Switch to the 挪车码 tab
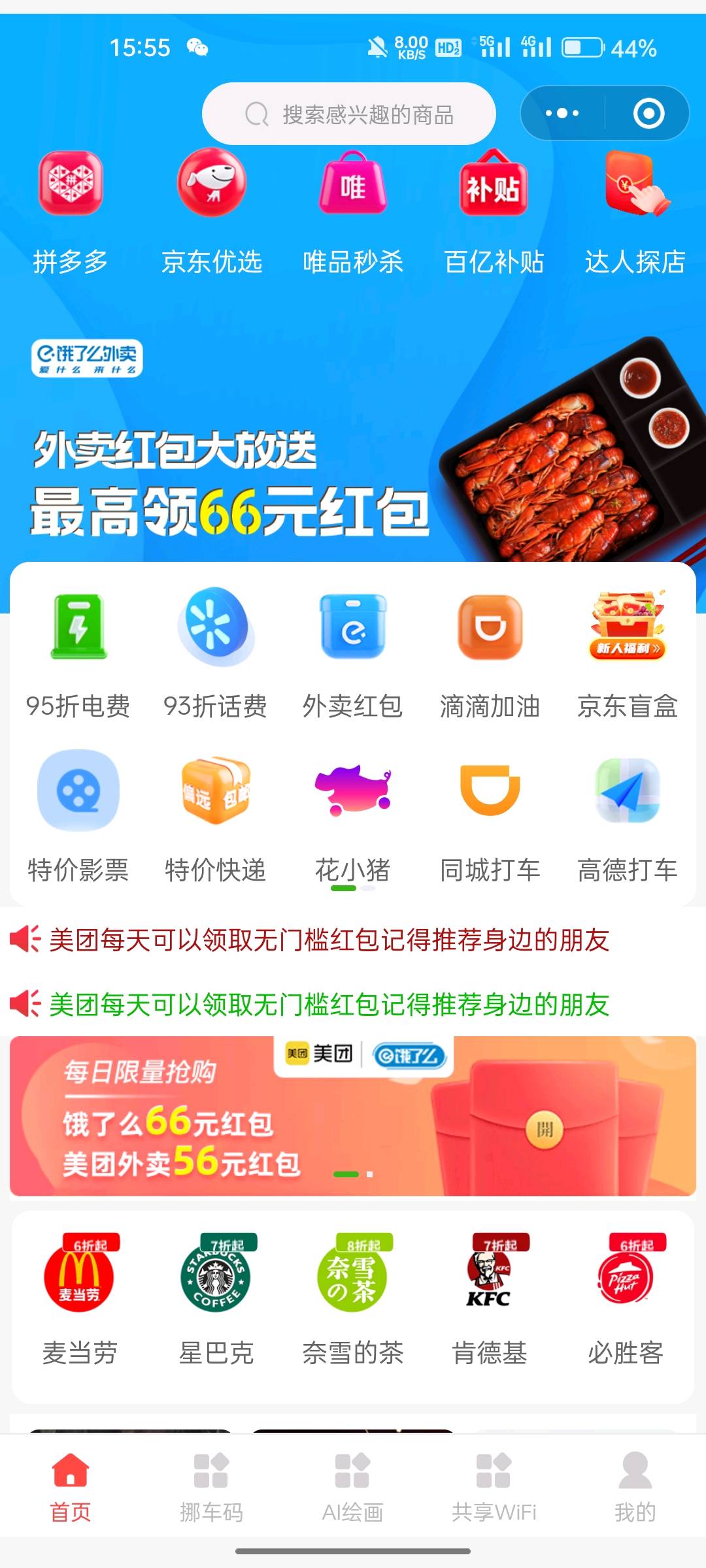 click(x=211, y=1483)
